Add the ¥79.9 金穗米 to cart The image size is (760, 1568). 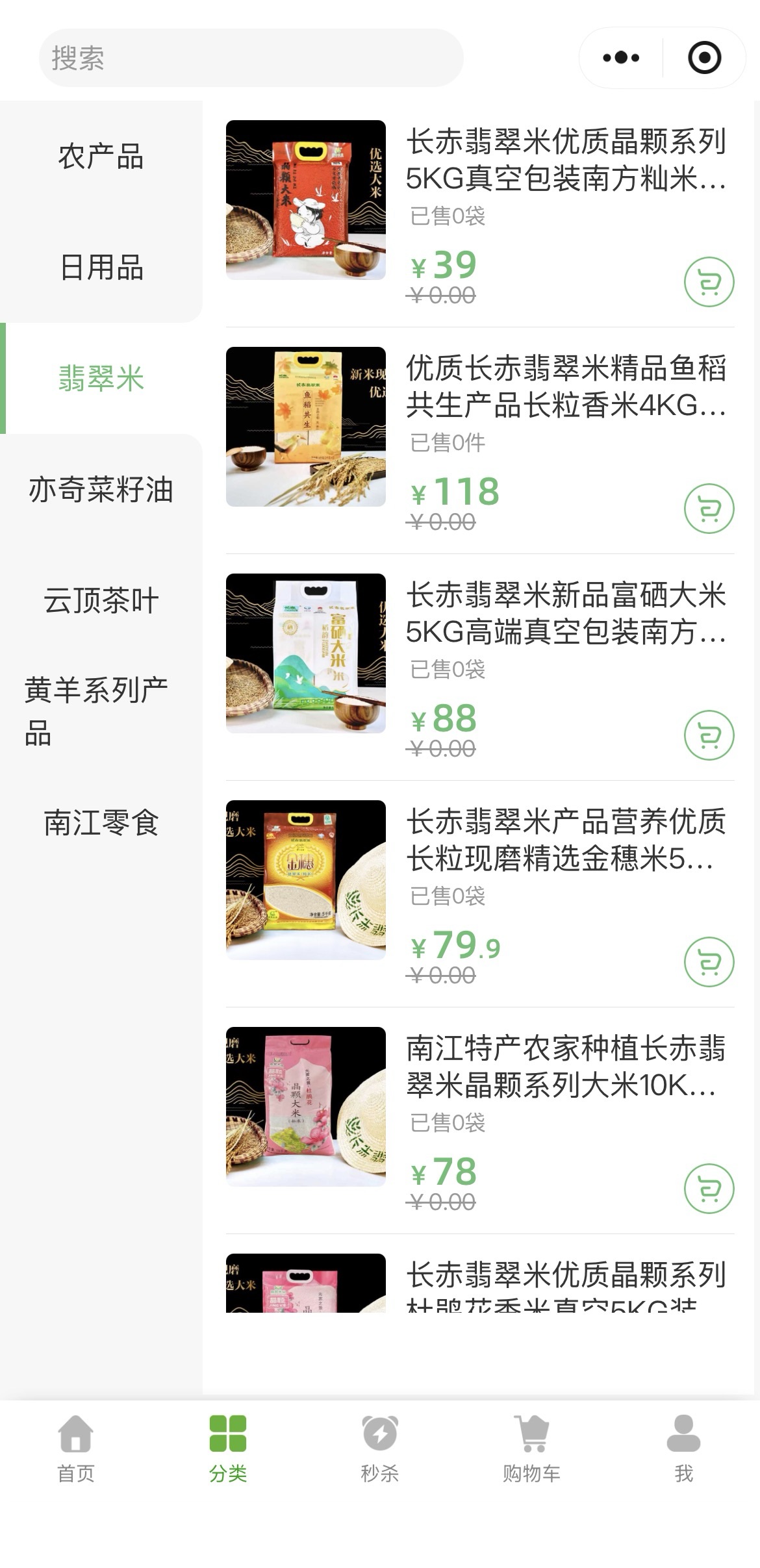point(709,961)
